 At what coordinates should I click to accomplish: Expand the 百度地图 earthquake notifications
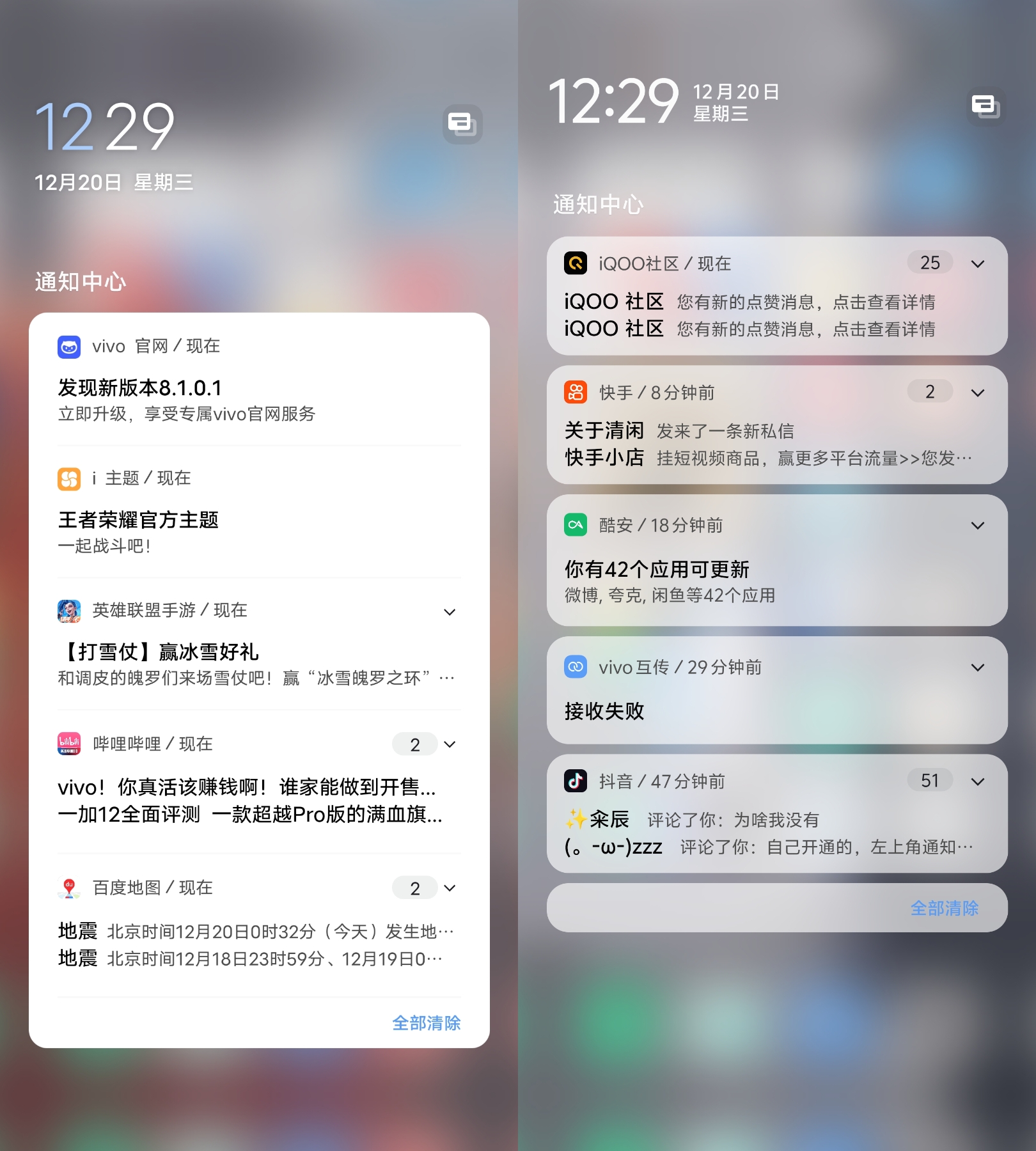click(x=450, y=888)
